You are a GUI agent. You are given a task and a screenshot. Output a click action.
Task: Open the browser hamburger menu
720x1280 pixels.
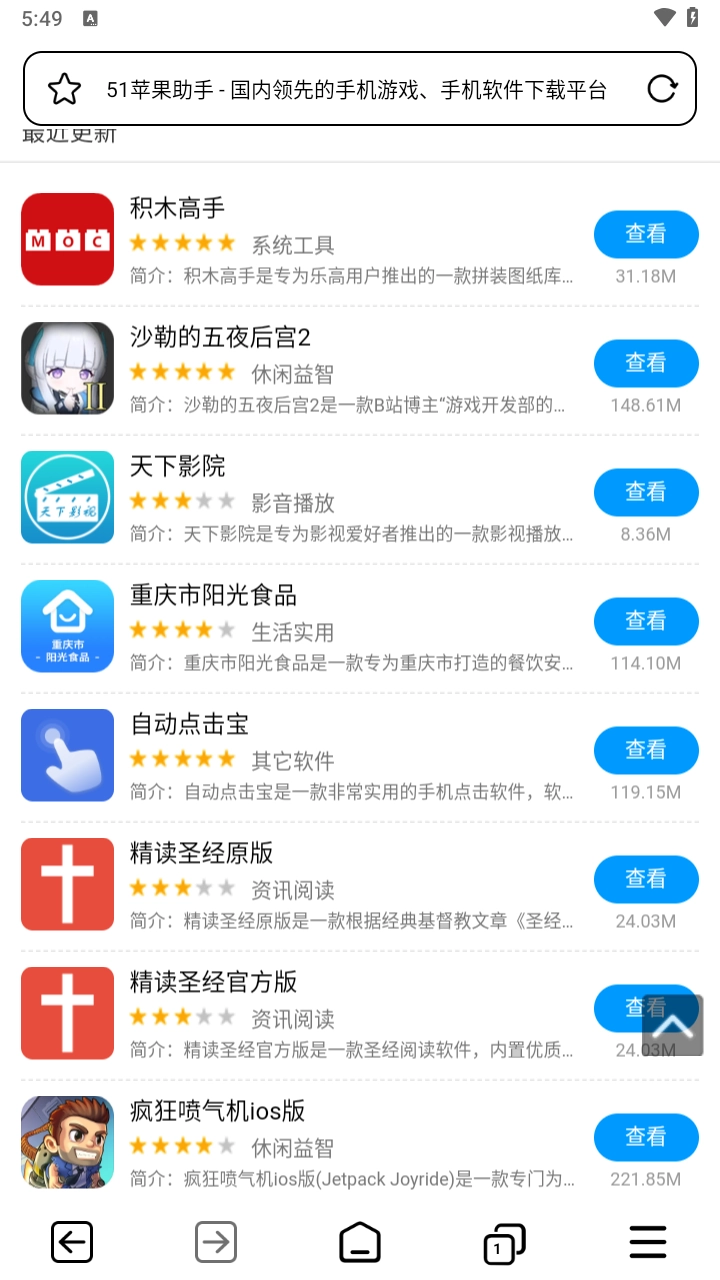(x=648, y=1242)
